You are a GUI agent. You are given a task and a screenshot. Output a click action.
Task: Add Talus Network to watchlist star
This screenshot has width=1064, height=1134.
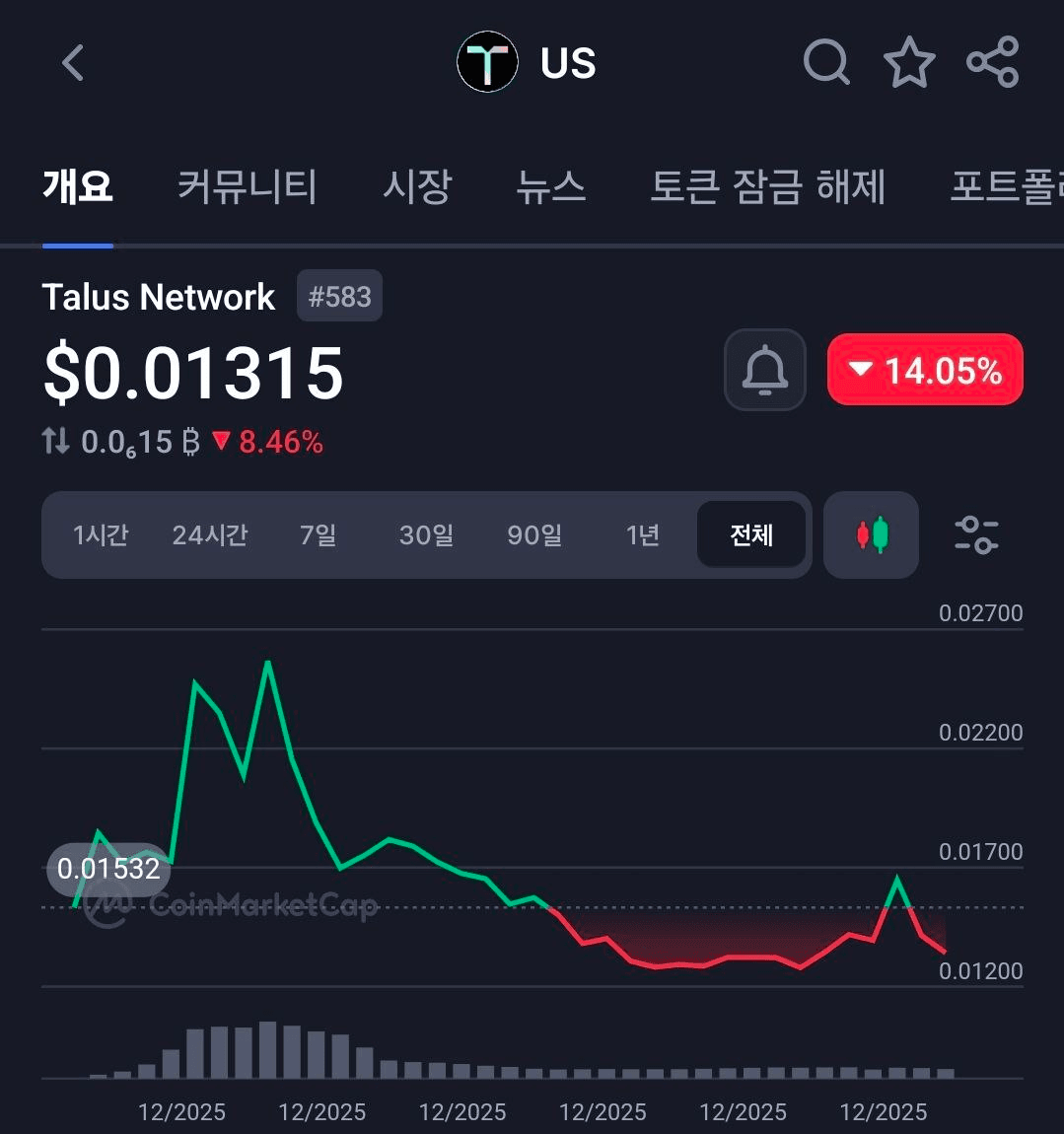pyautogui.click(x=908, y=63)
